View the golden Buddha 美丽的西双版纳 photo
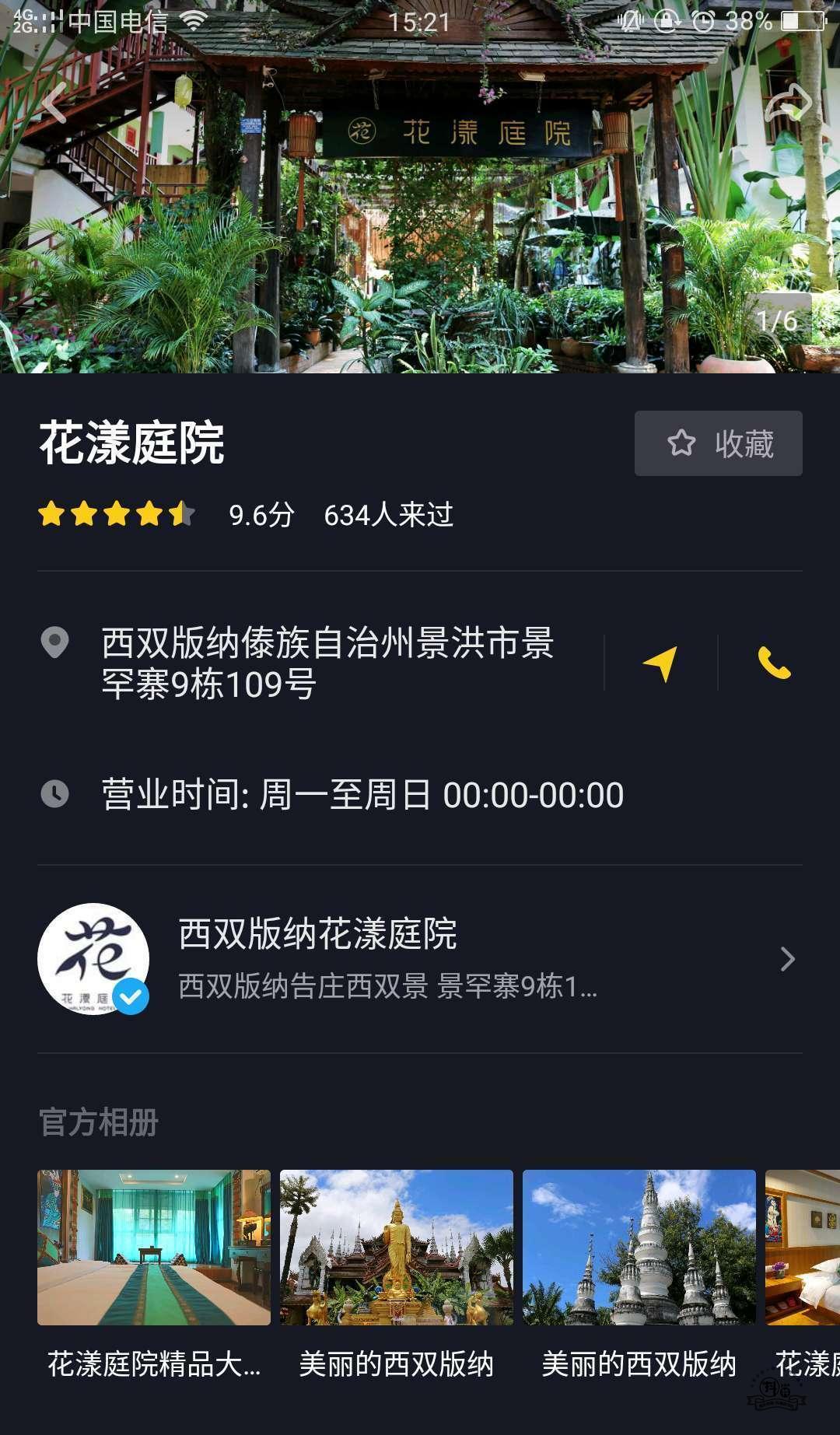The image size is (840, 1435). click(x=397, y=1247)
